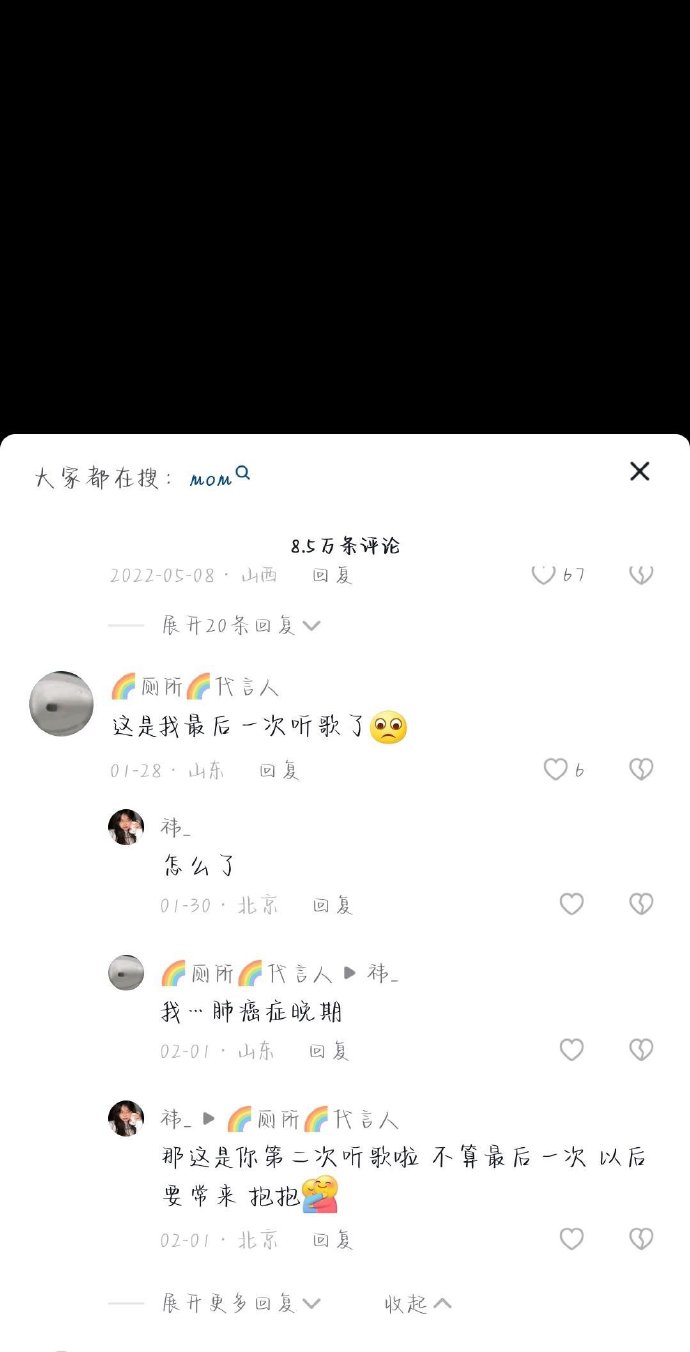Open 祎_'s avatar beside 怎么了

(126, 827)
